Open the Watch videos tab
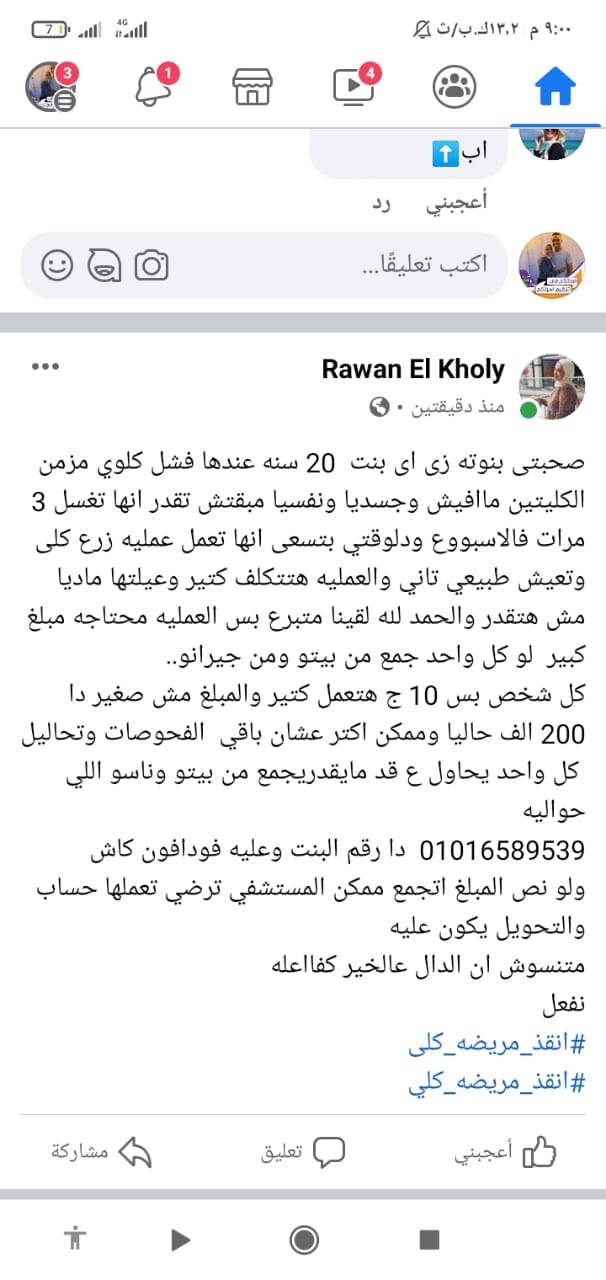Screen dimensions: 606x1280 click(353, 87)
